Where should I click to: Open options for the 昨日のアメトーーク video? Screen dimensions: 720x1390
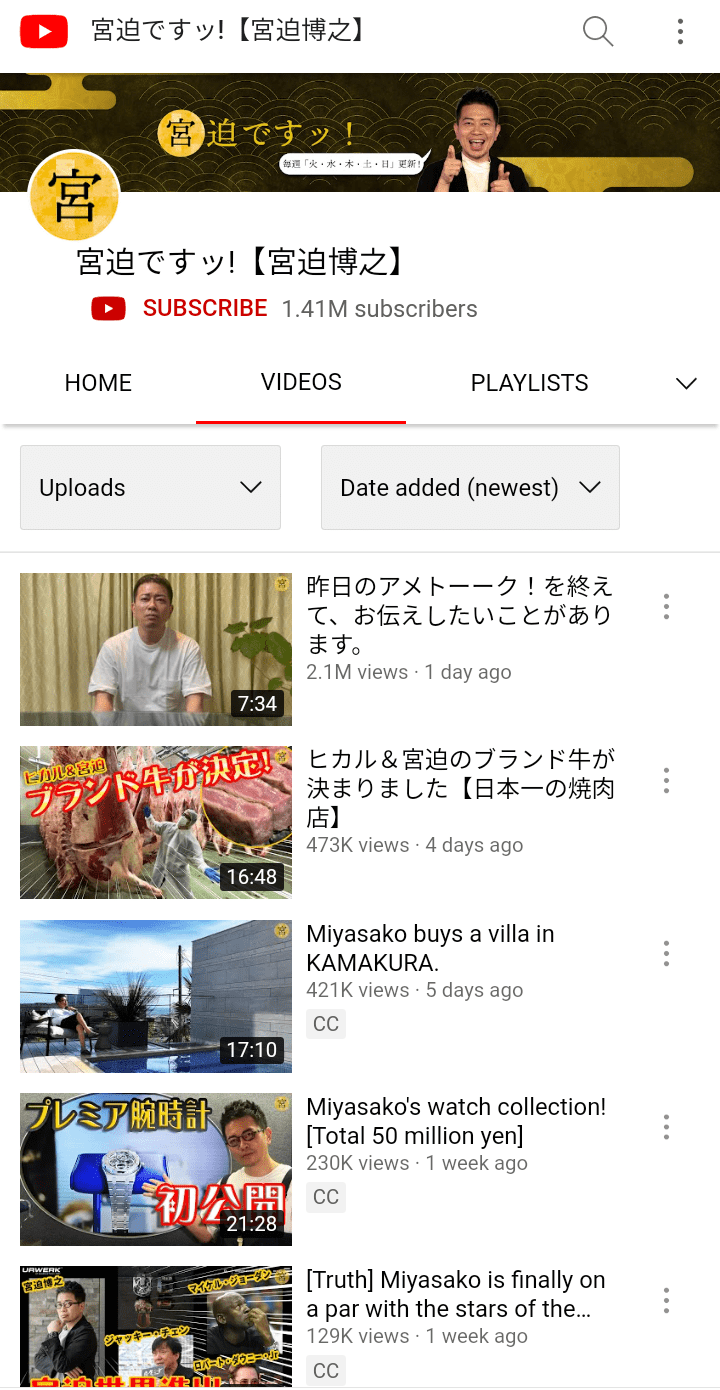click(x=666, y=606)
